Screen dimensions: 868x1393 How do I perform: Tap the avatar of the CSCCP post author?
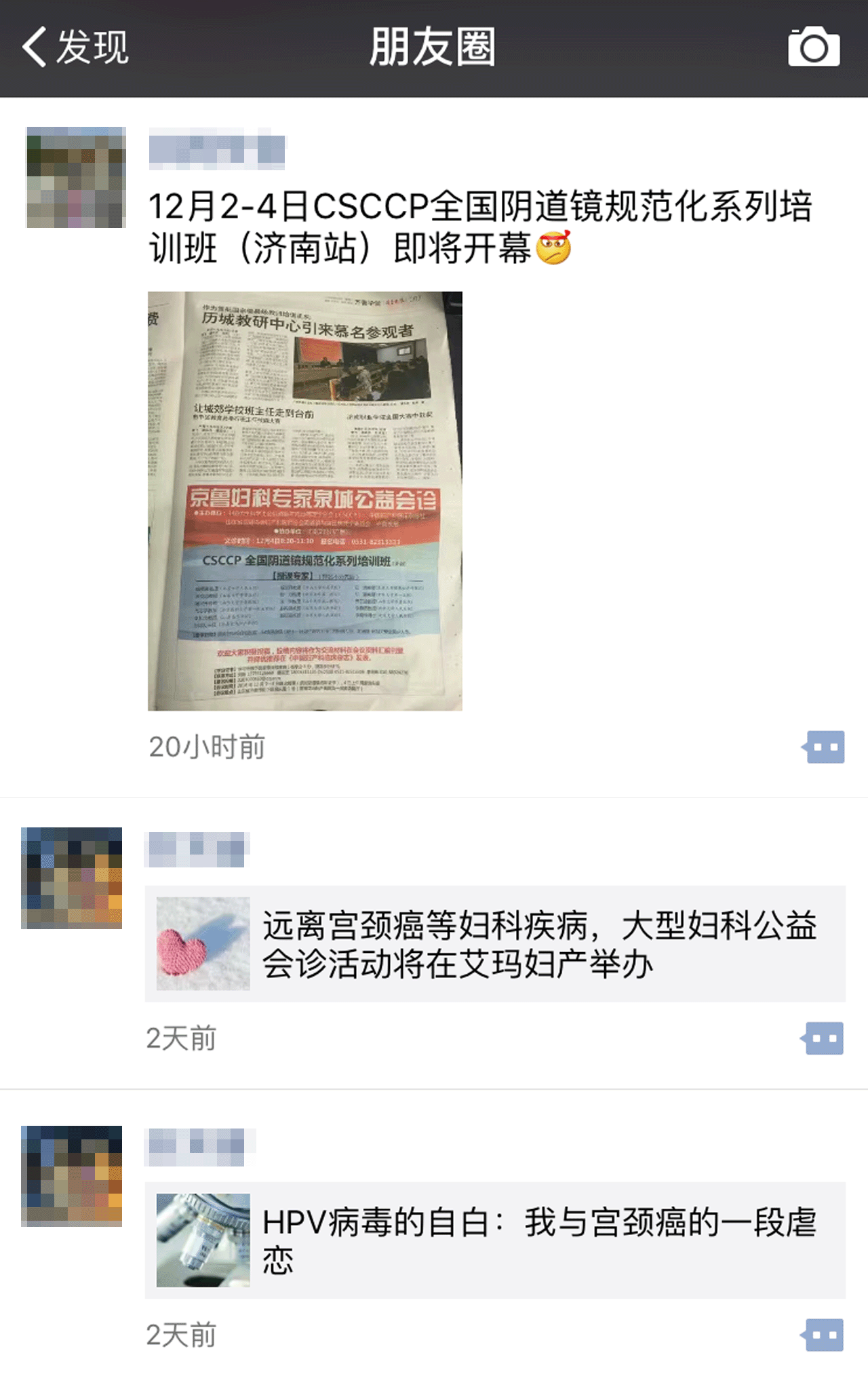point(76,177)
